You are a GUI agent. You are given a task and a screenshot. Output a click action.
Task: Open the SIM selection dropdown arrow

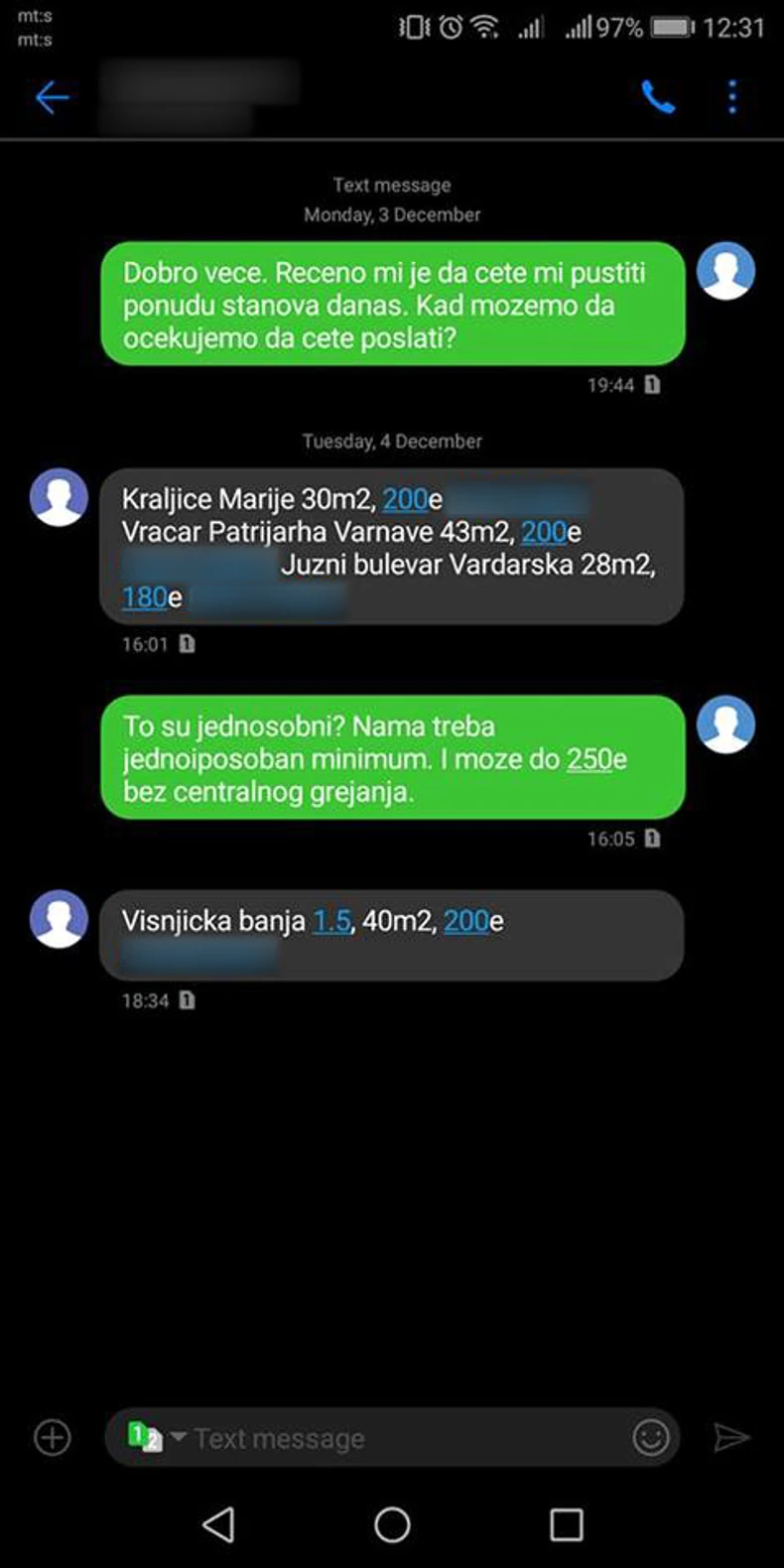[x=179, y=1437]
